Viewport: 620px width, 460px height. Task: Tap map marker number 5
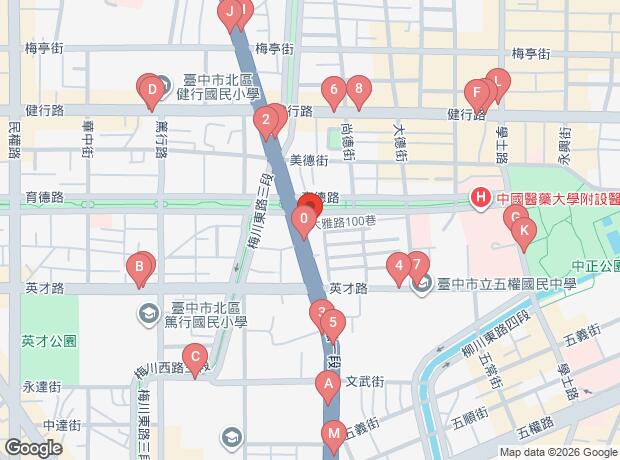coord(332,323)
